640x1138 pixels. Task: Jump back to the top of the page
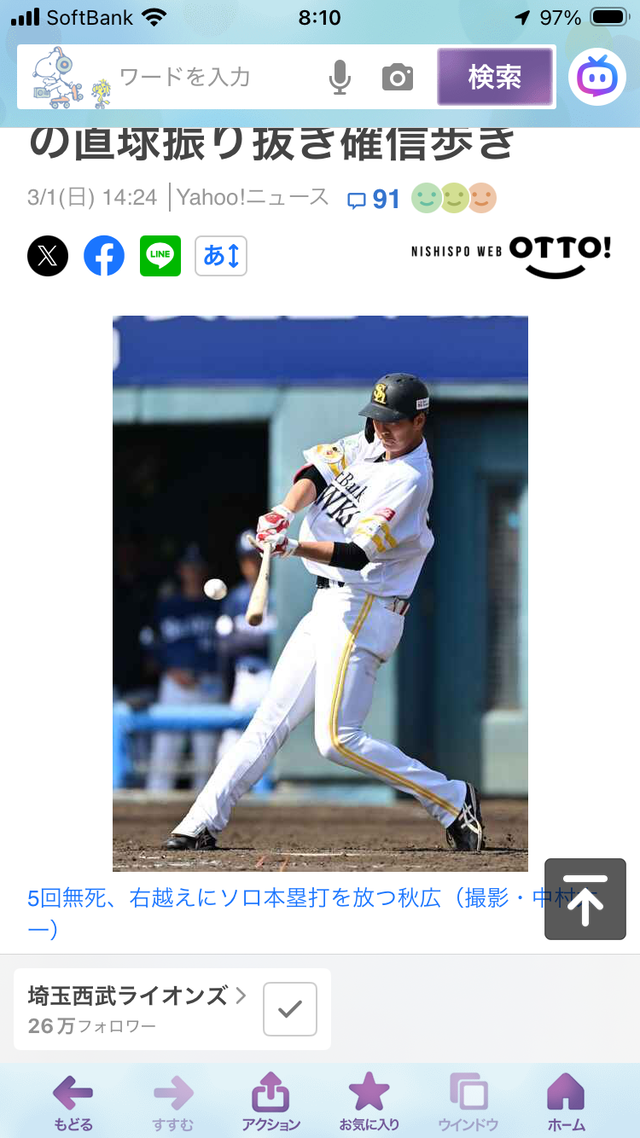(585, 899)
